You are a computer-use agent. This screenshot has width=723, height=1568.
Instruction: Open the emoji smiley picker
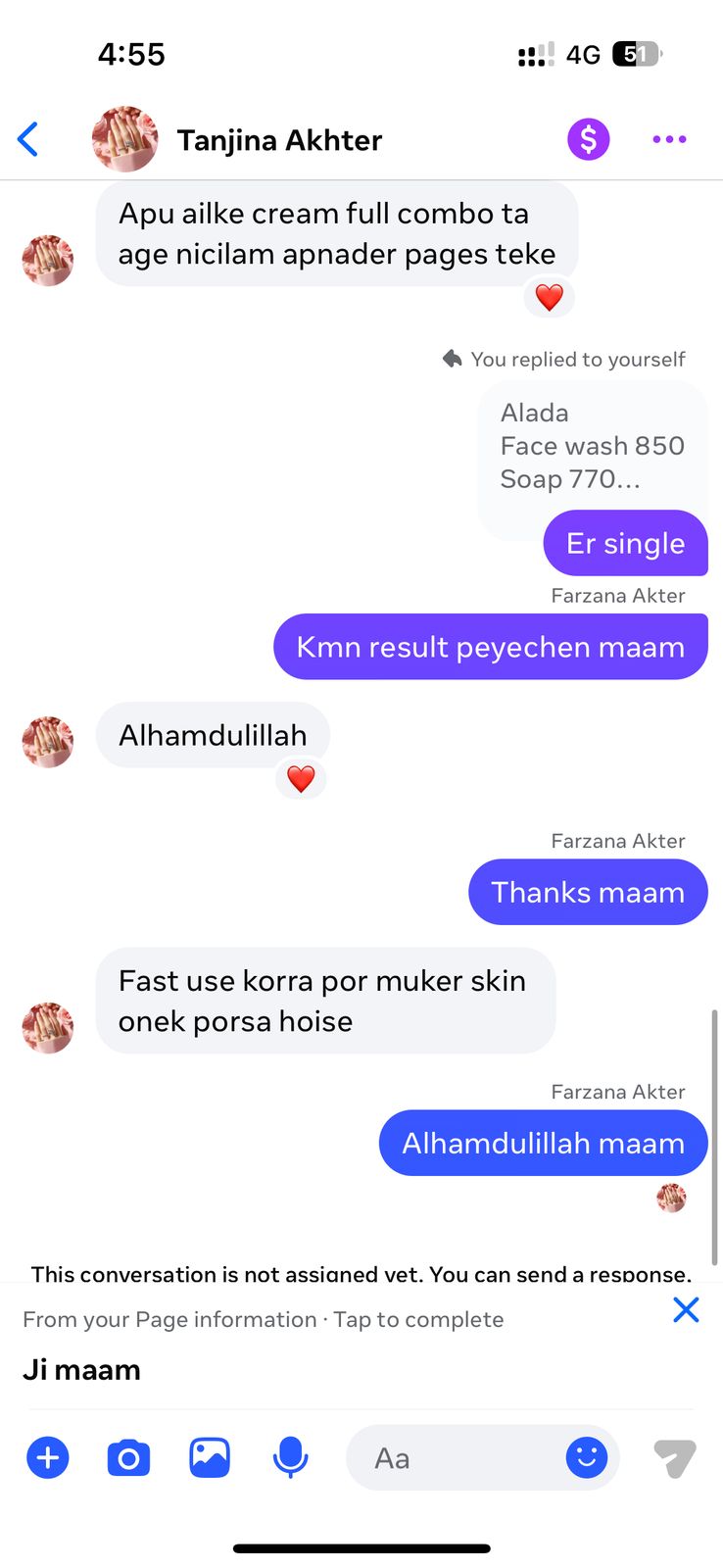pos(586,1458)
